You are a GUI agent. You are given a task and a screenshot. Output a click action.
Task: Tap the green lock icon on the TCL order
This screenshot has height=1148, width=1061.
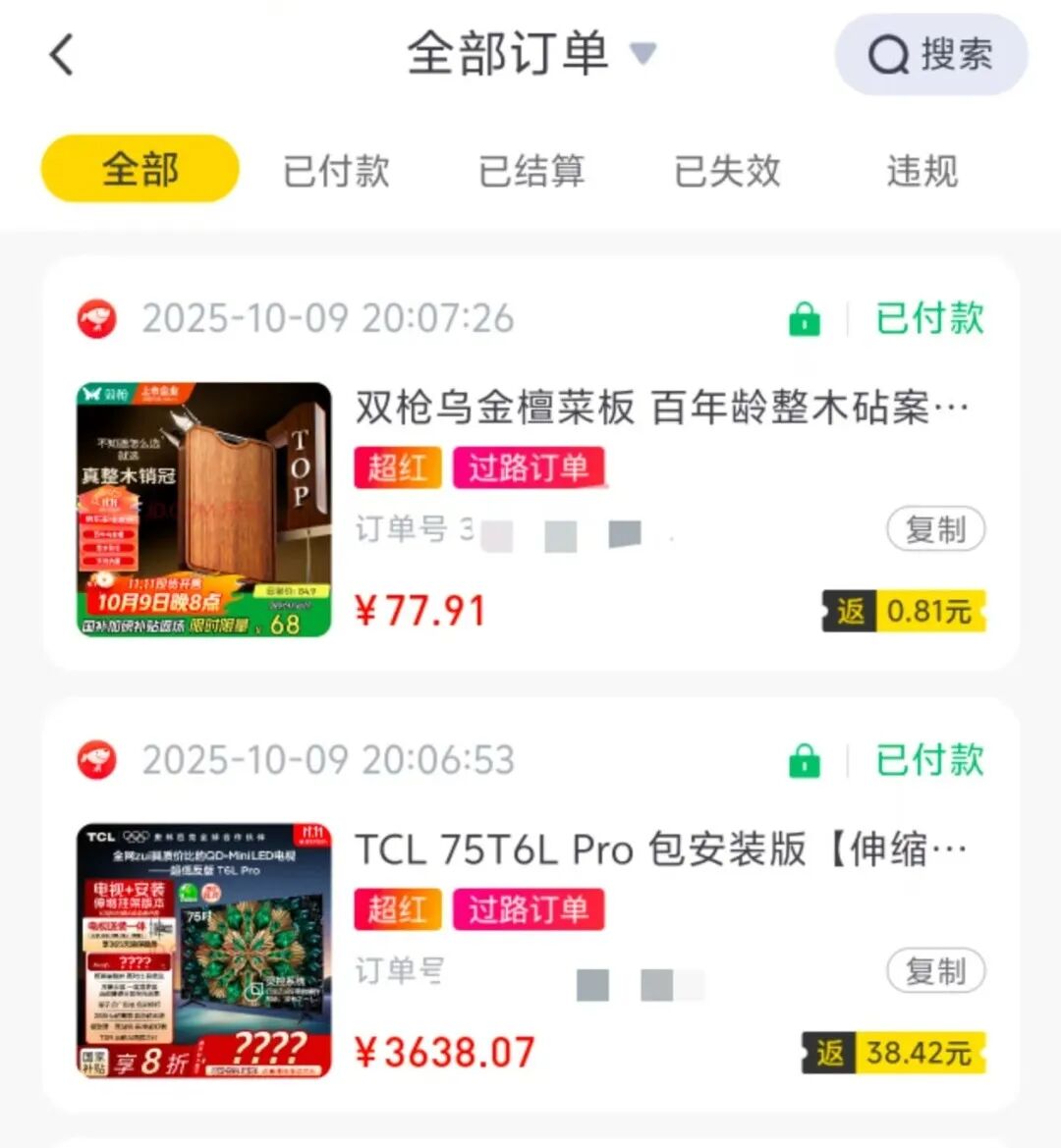(x=805, y=759)
